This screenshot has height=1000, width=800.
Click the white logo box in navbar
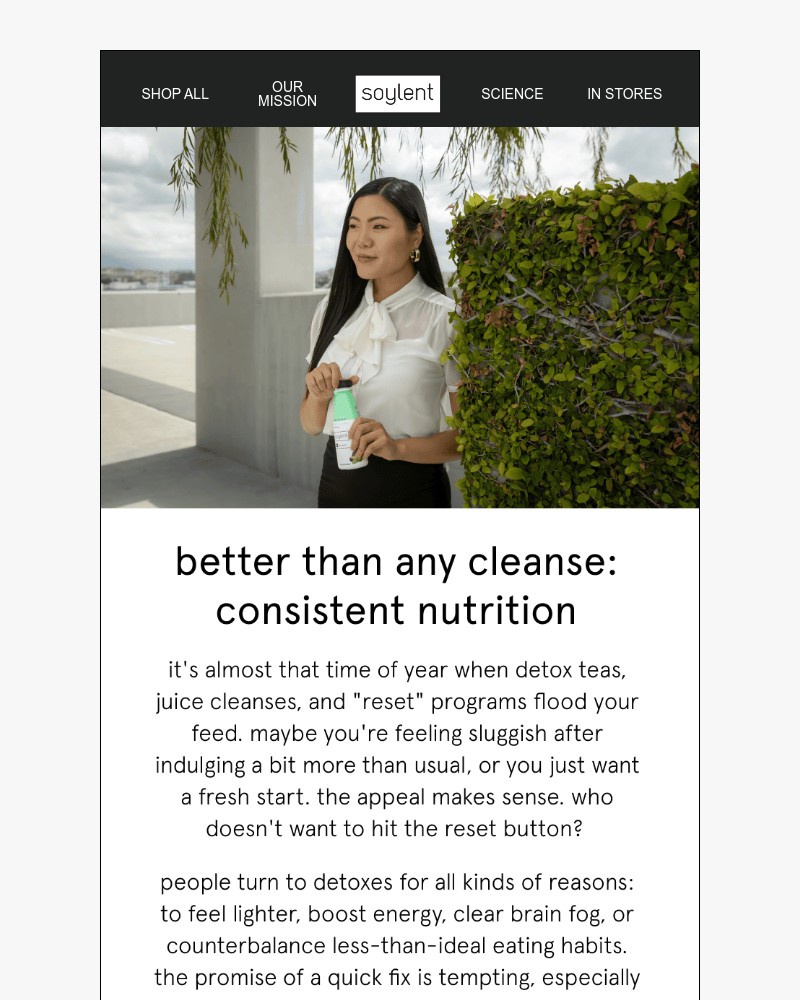point(397,93)
